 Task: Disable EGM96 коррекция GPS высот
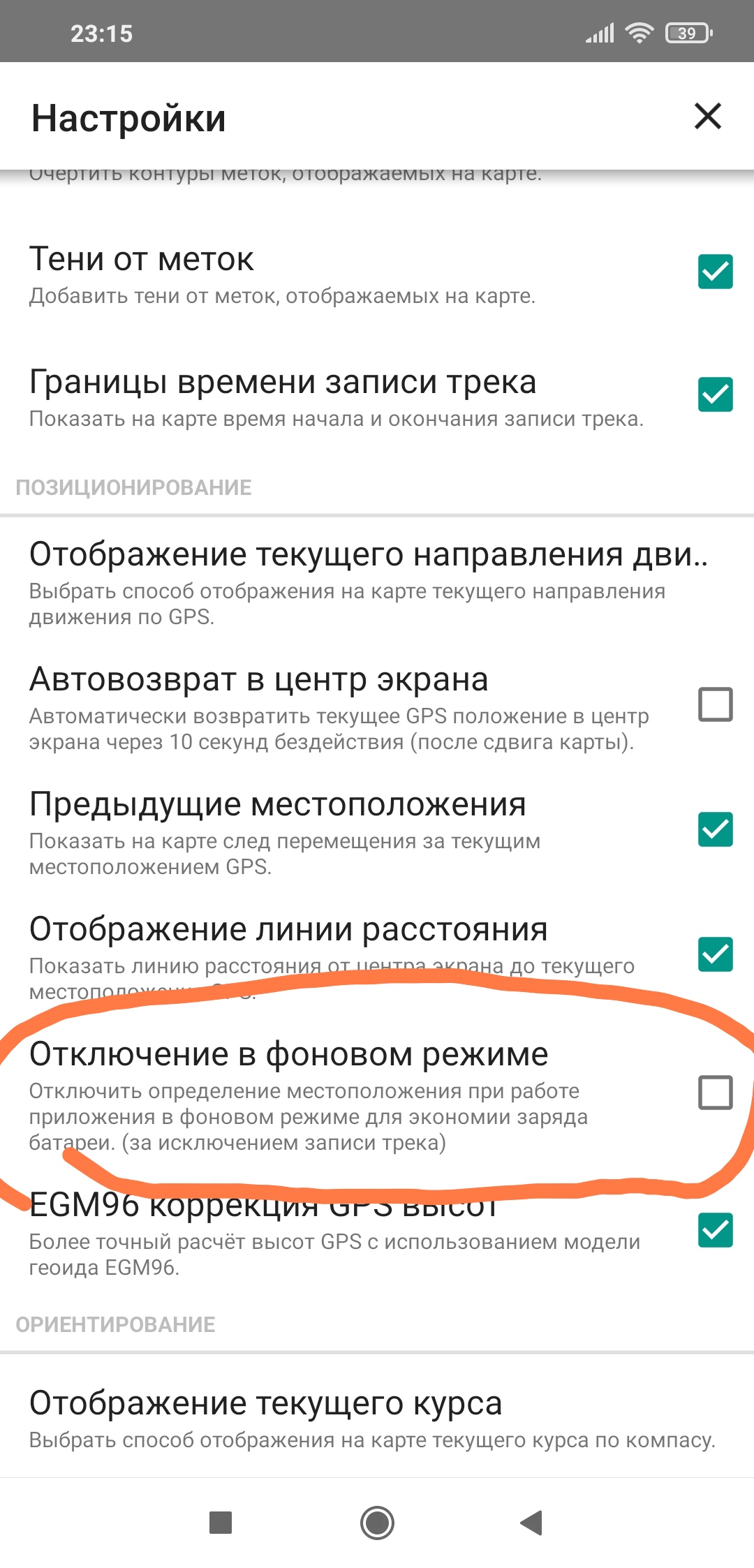pyautogui.click(x=715, y=1230)
